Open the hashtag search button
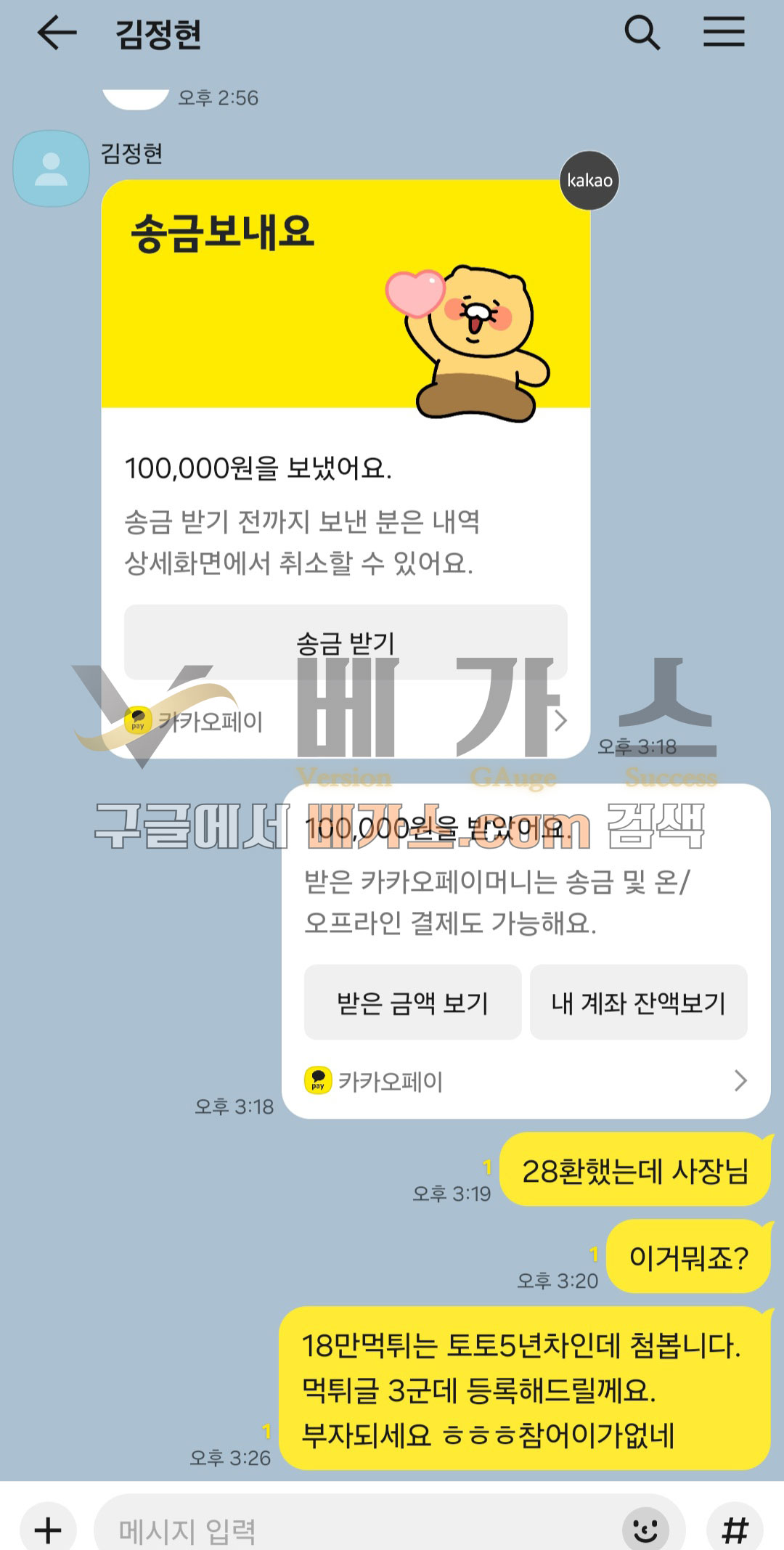Viewport: 784px width, 1550px height. pos(735,1530)
